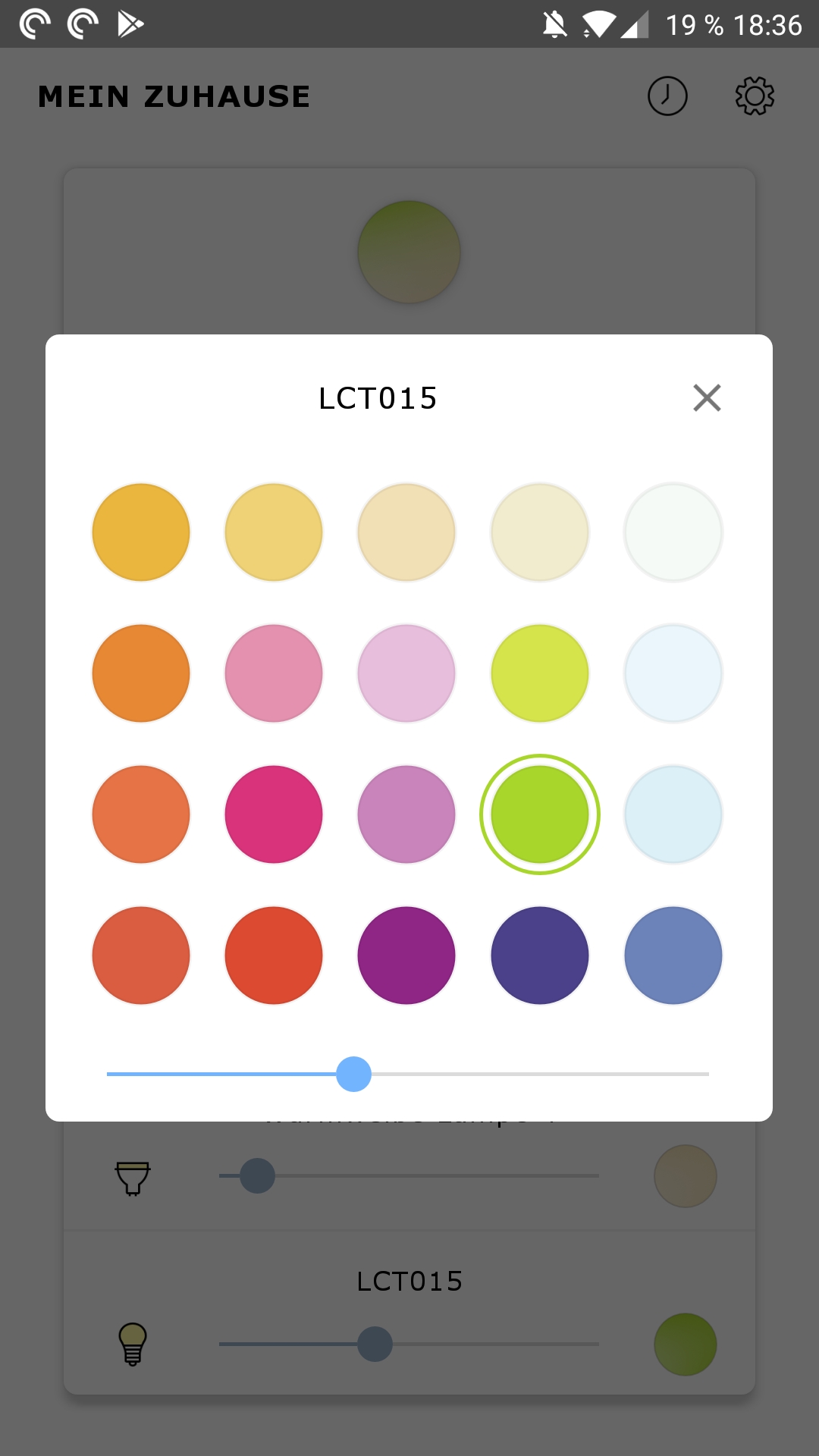The image size is (819, 1456).
Task: Select the golden yellow color swatch
Action: [141, 532]
